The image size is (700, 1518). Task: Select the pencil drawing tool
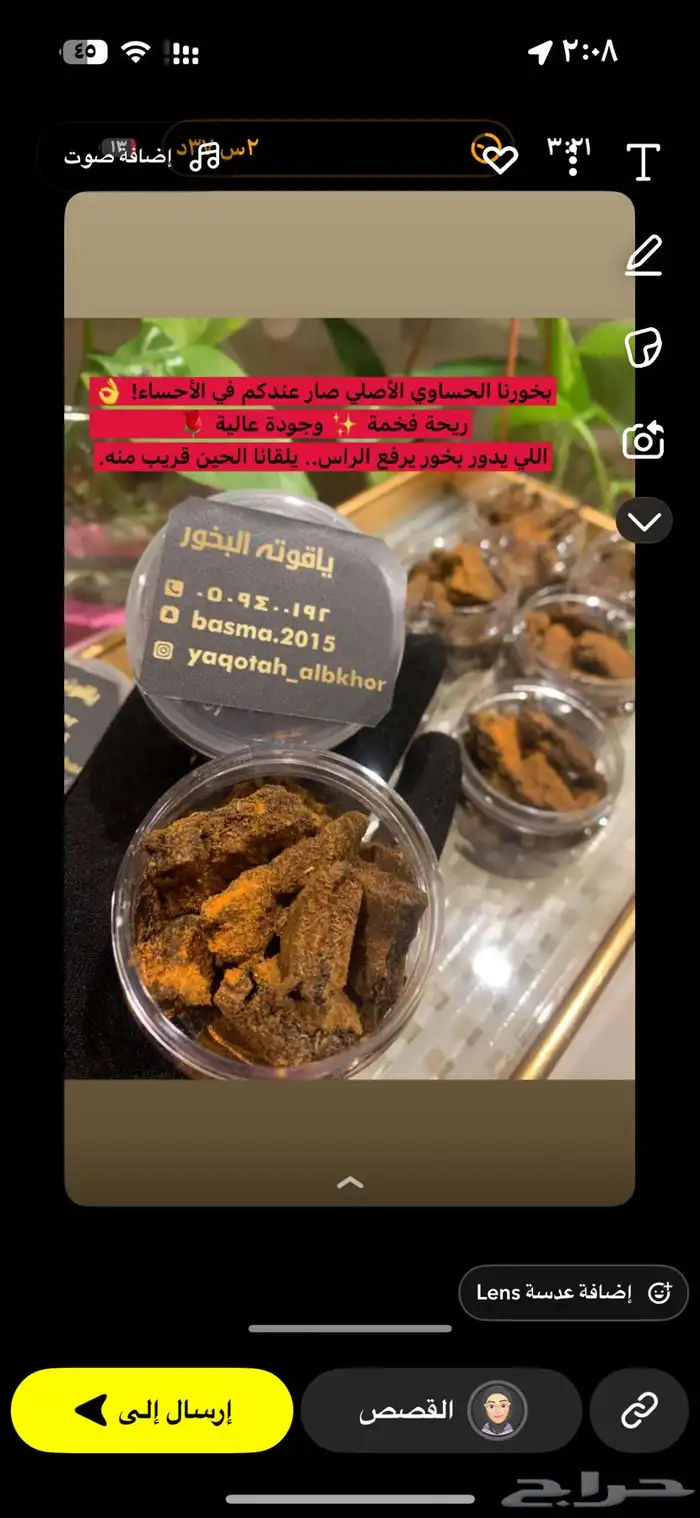click(644, 257)
